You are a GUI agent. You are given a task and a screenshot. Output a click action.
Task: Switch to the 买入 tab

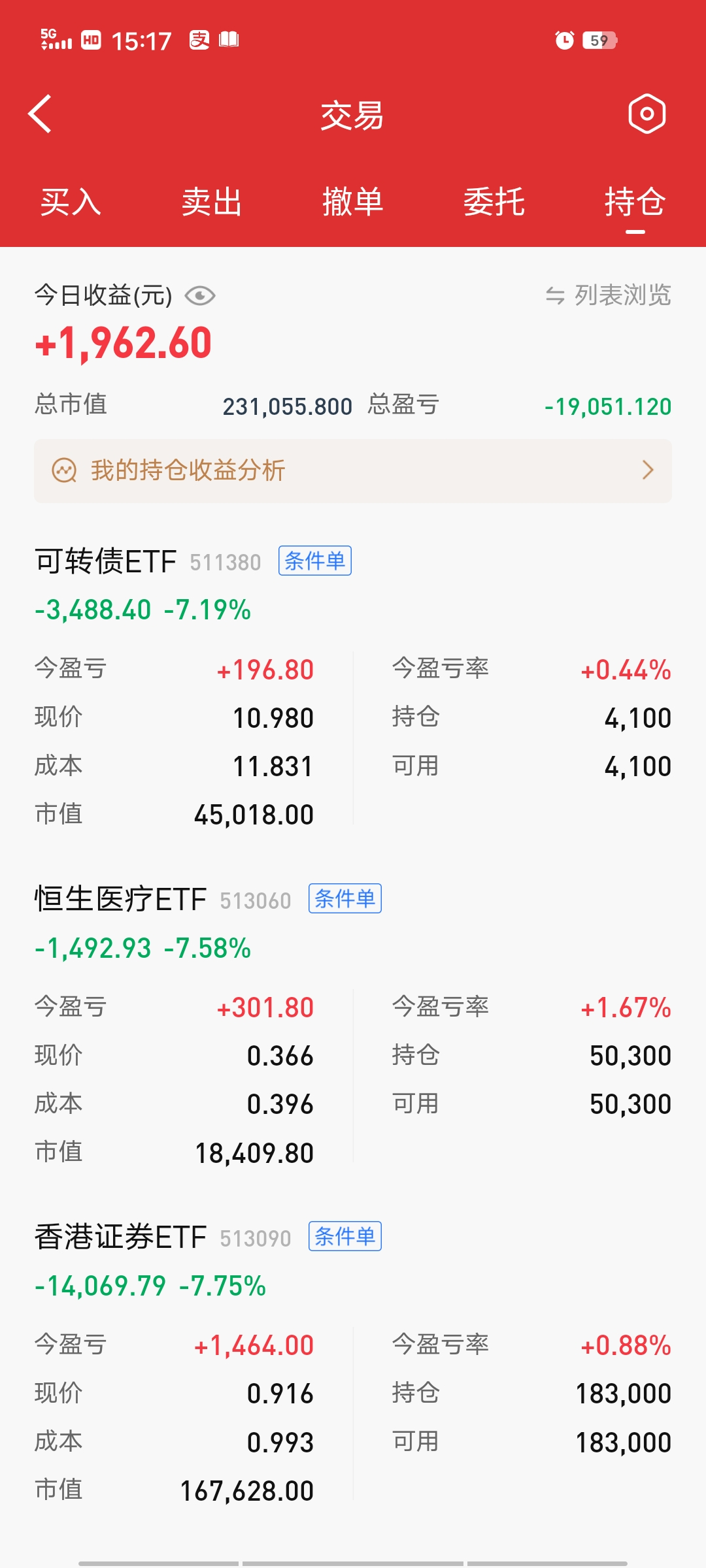71,201
